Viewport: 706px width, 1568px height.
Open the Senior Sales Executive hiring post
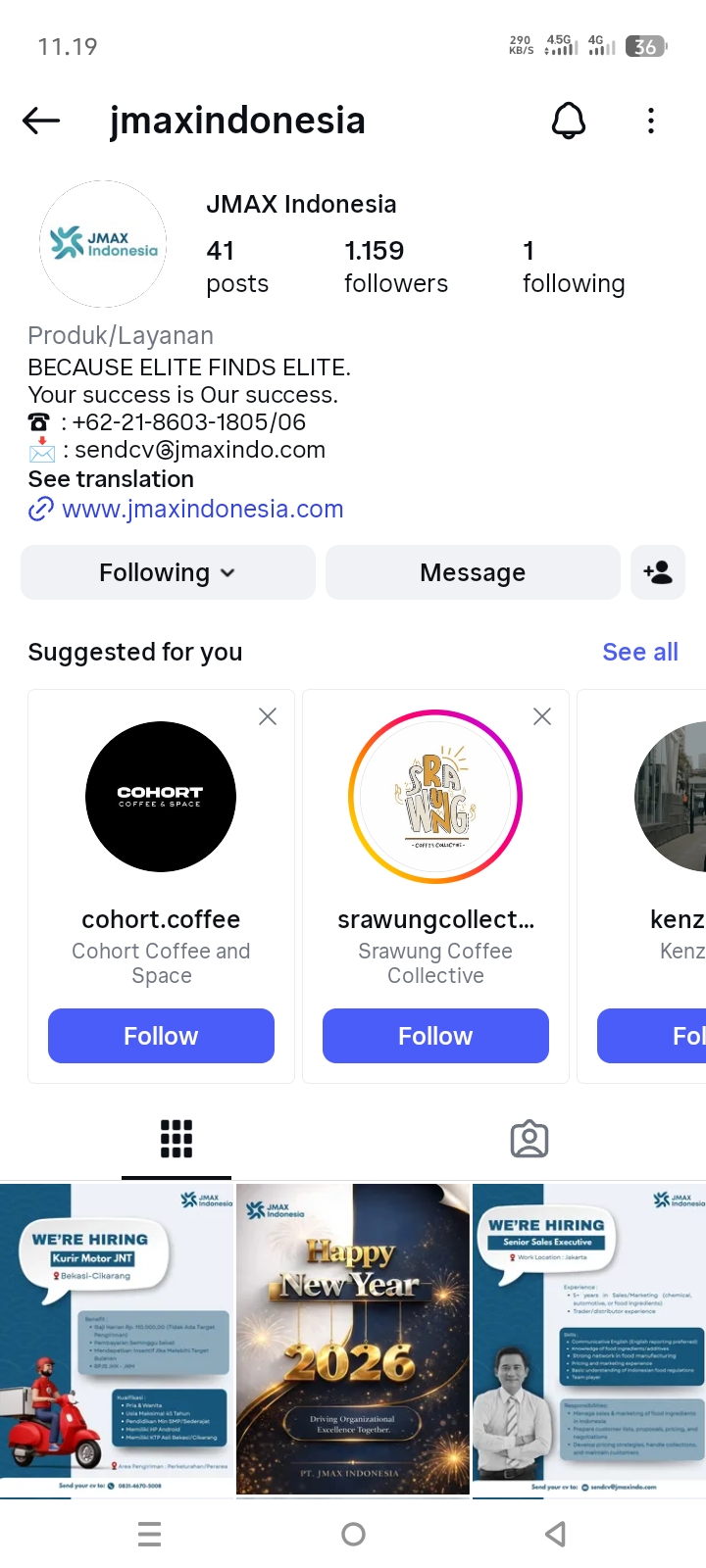588,1339
